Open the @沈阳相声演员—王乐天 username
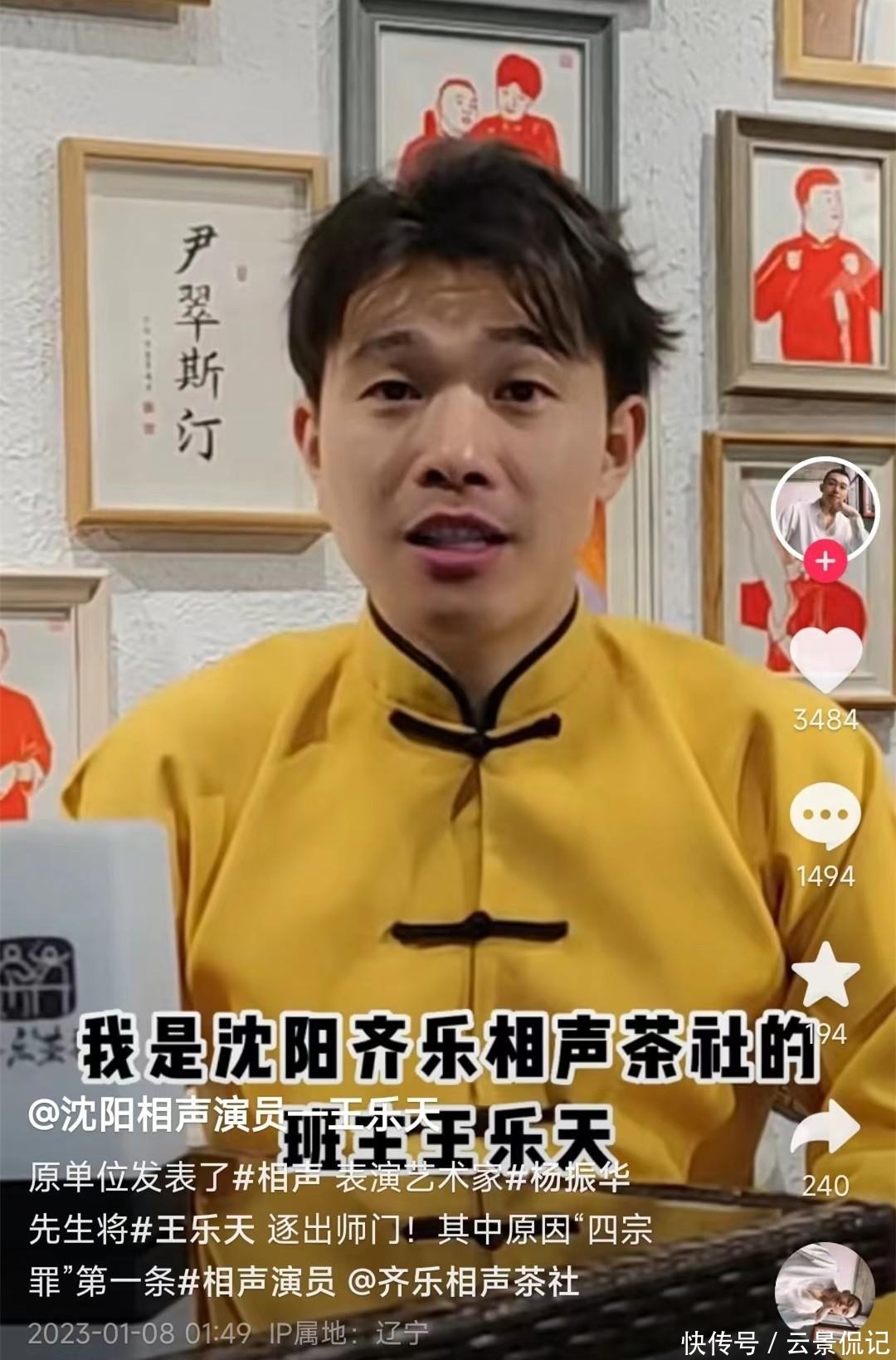Viewport: 896px width, 1360px height. coord(234,1114)
